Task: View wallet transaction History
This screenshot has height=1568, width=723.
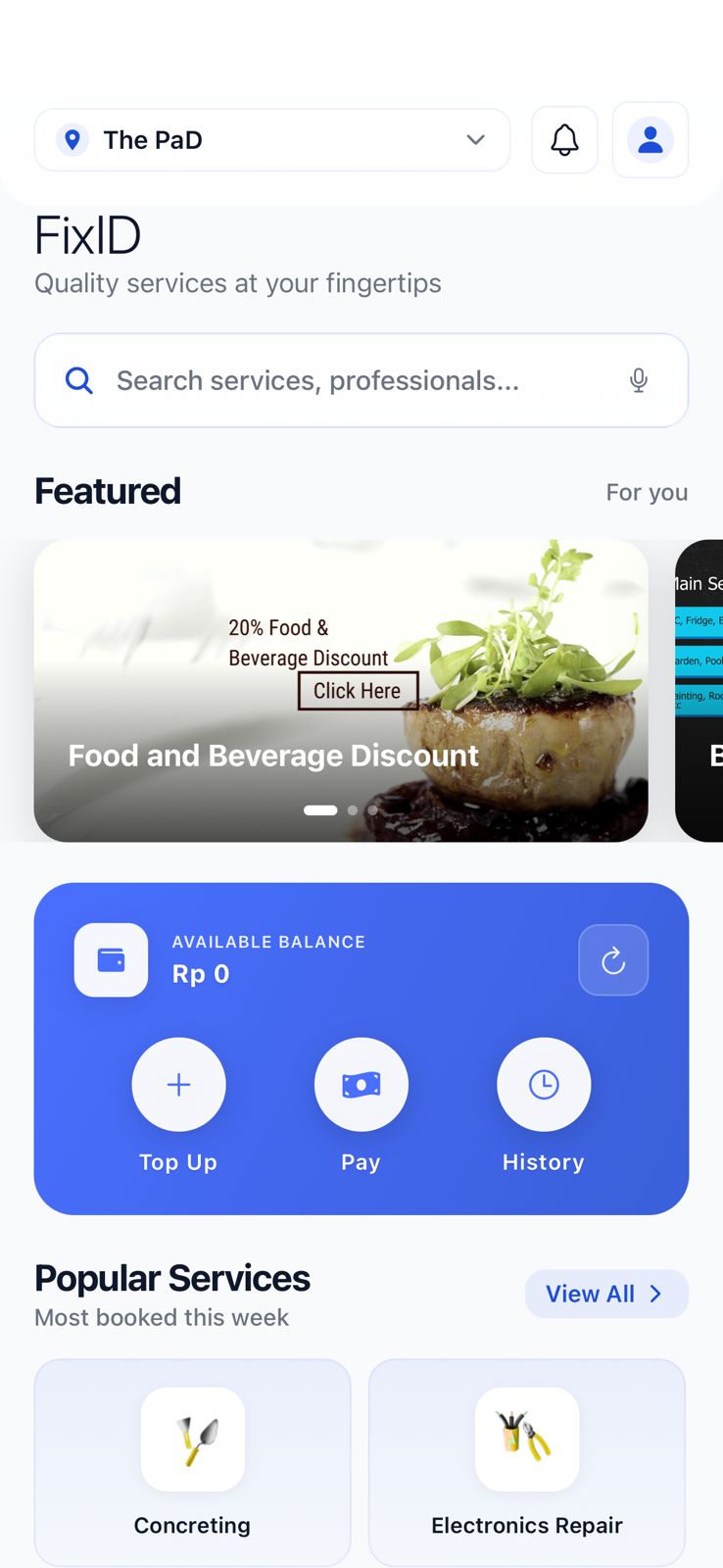Action: coord(543,1085)
